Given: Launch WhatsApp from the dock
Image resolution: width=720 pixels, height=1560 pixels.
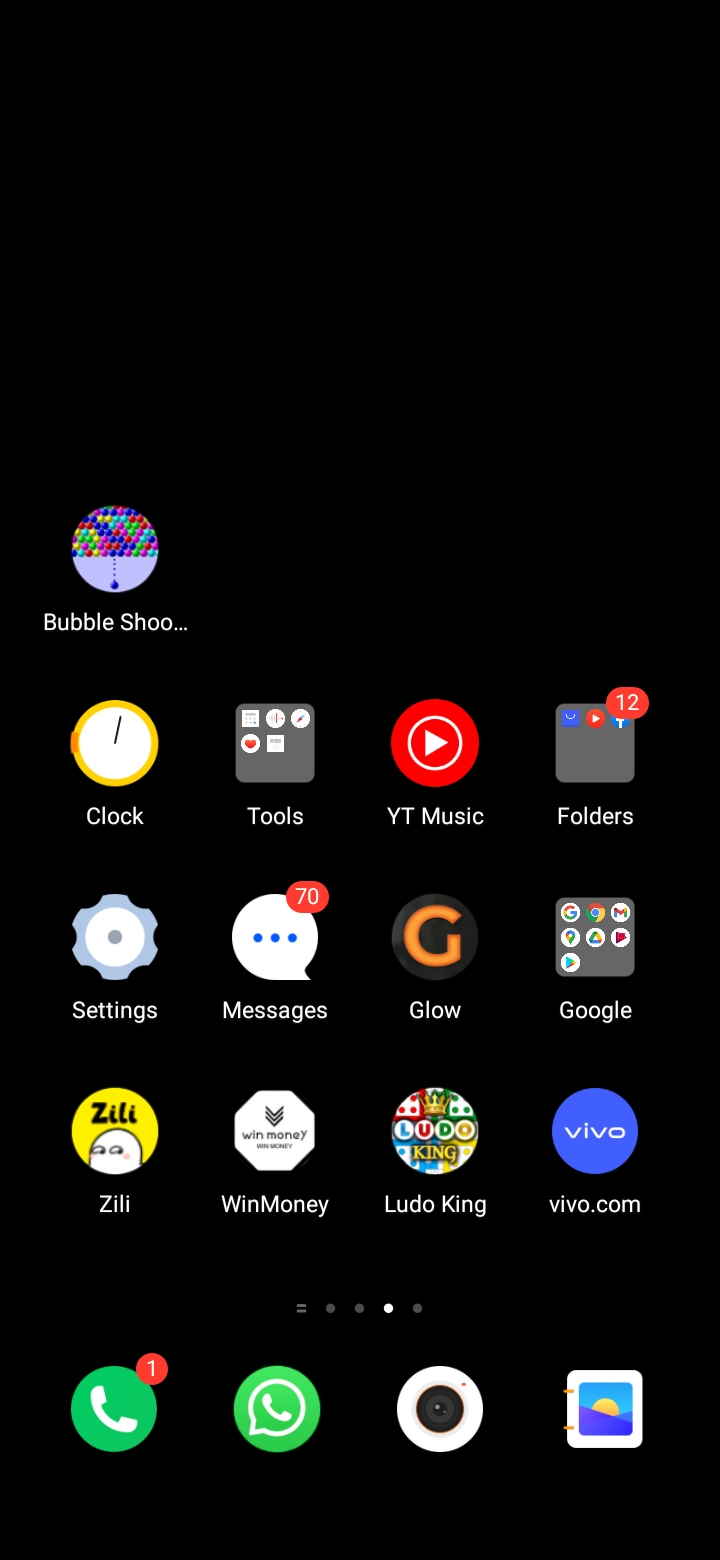Looking at the screenshot, I should [x=277, y=1408].
